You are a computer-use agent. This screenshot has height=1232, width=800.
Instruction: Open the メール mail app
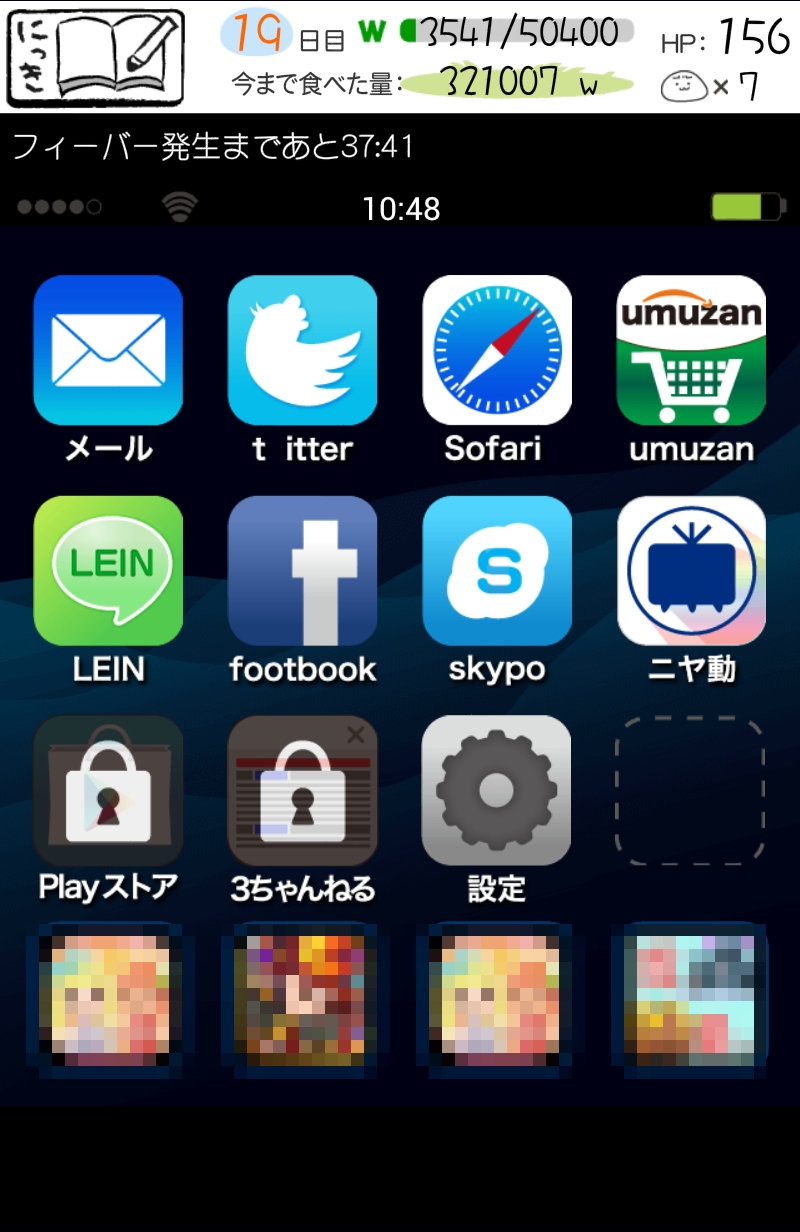tap(108, 350)
